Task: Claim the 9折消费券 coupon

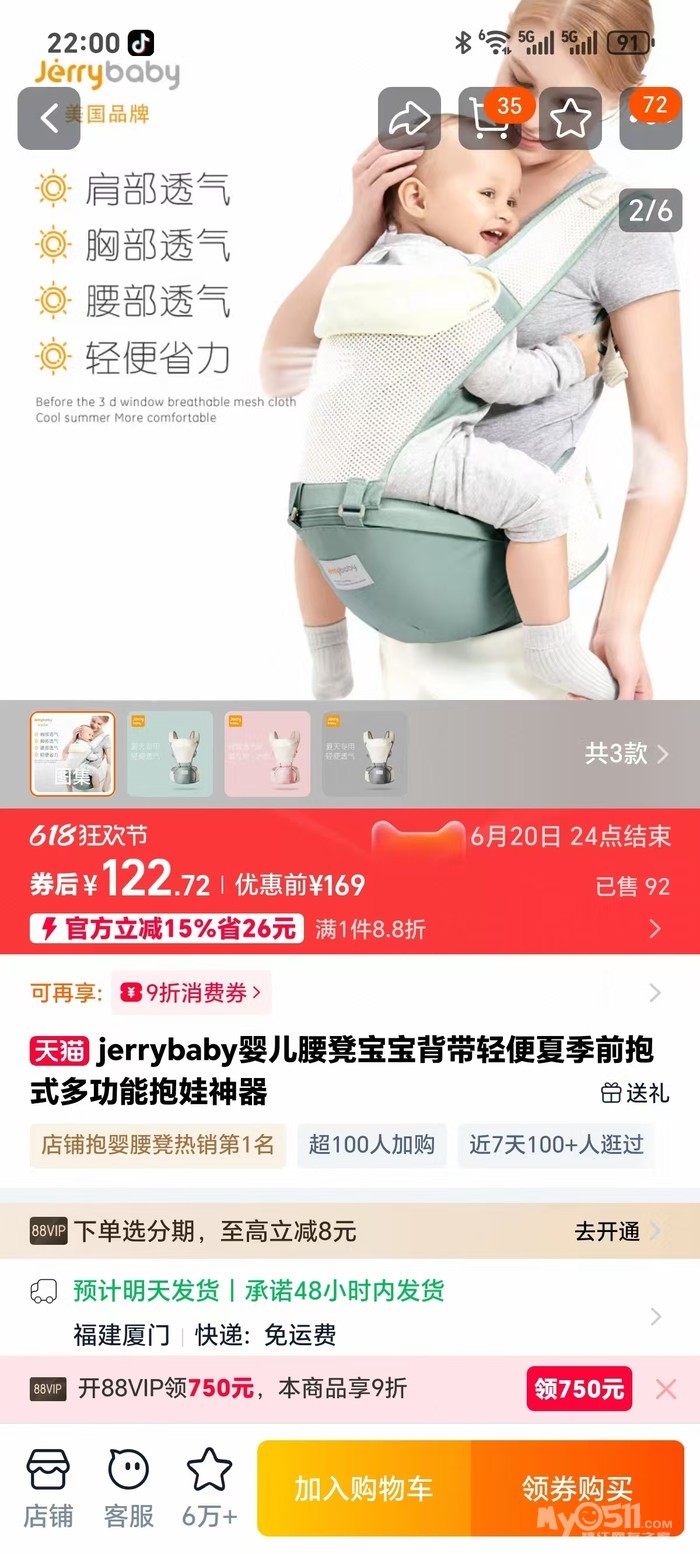Action: [x=191, y=992]
